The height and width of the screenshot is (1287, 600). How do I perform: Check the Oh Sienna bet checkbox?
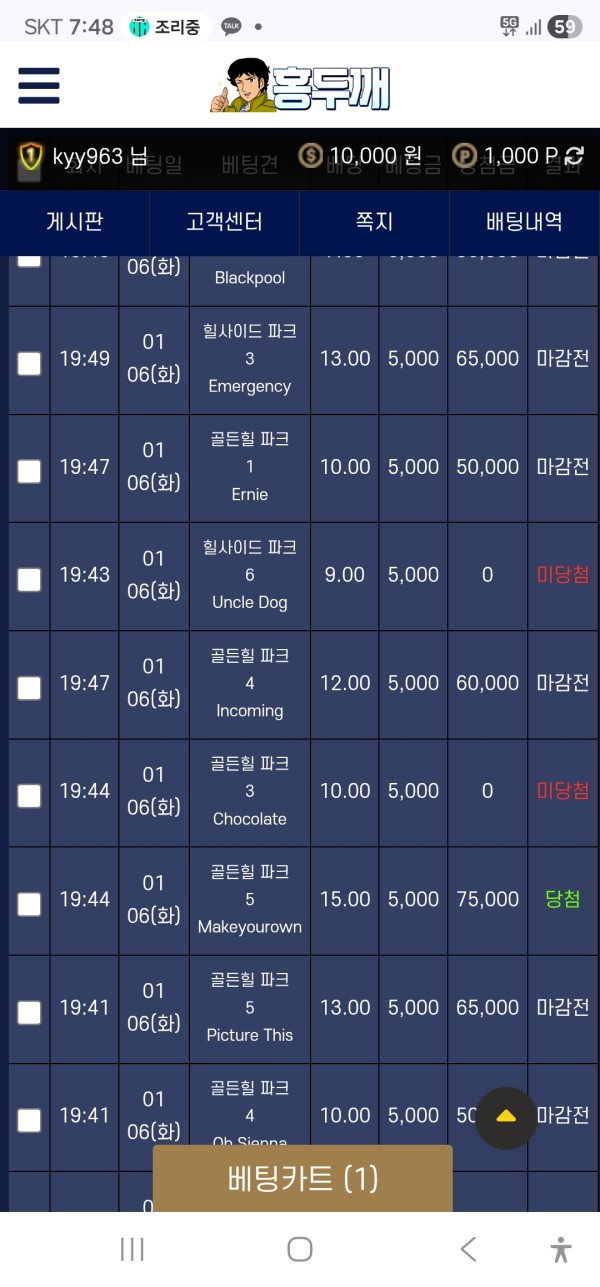tap(30, 1119)
